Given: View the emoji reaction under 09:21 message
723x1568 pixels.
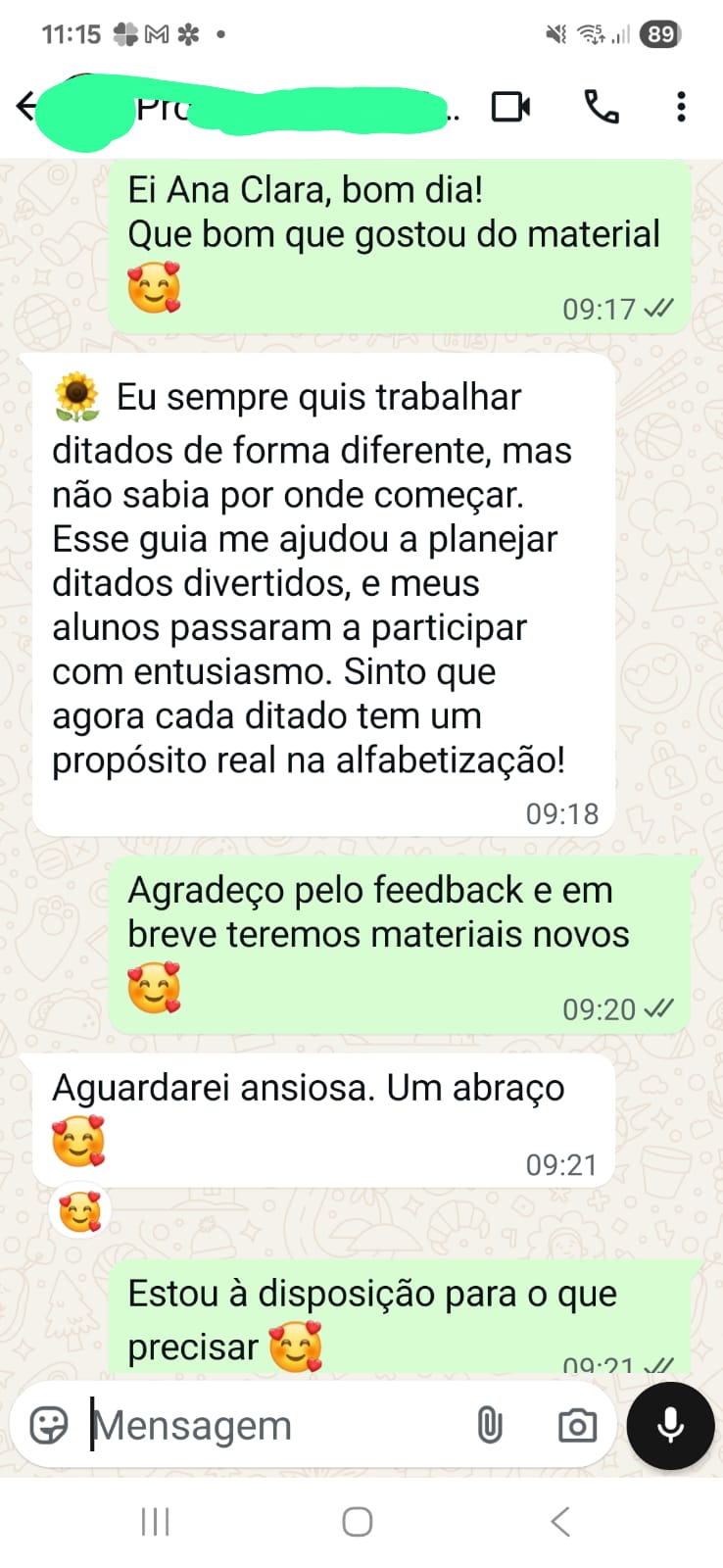Looking at the screenshot, I should [x=79, y=1212].
